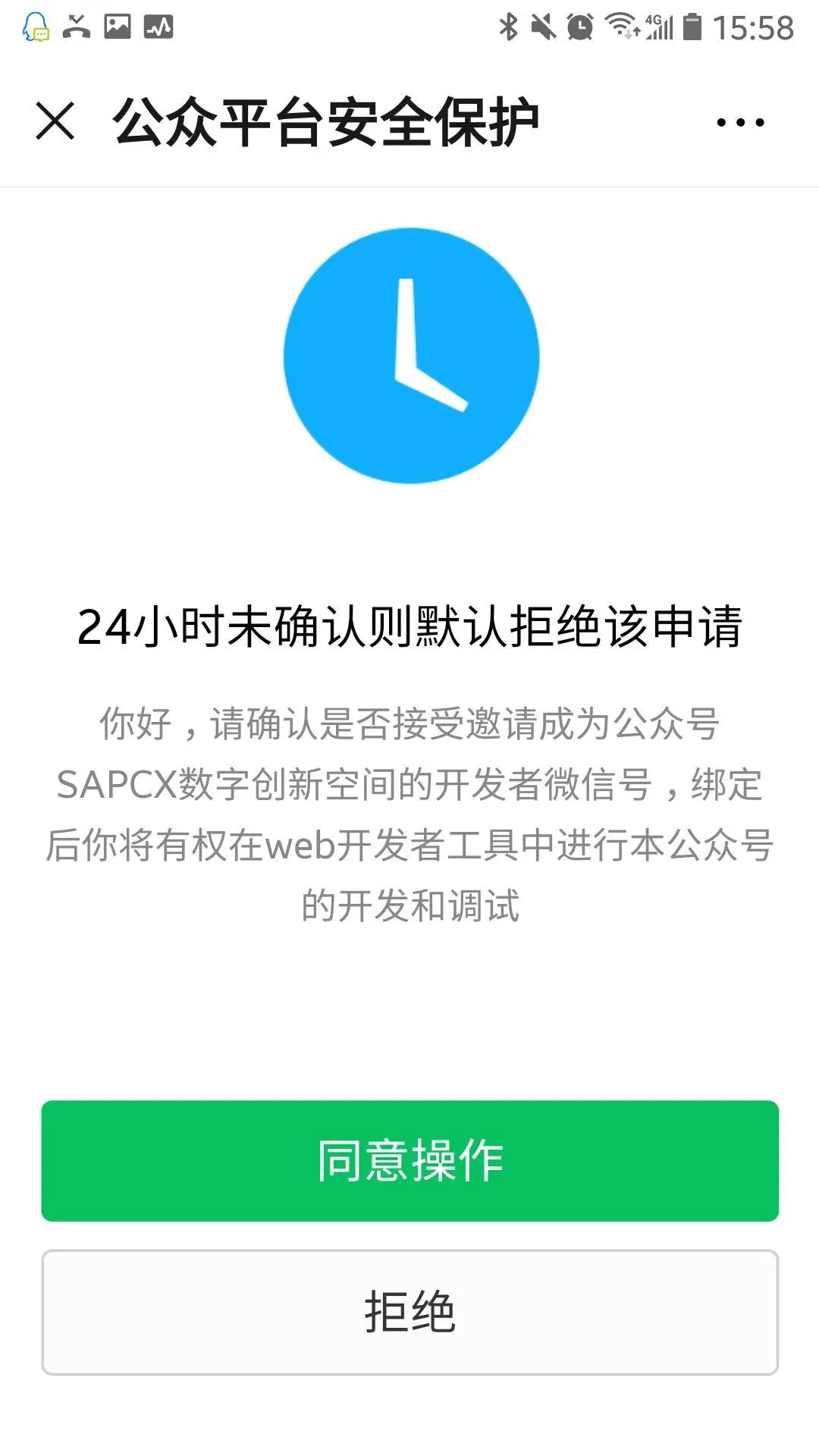Open the three-dot overflow menu
Image resolution: width=819 pixels, height=1456 pixels.
740,122
